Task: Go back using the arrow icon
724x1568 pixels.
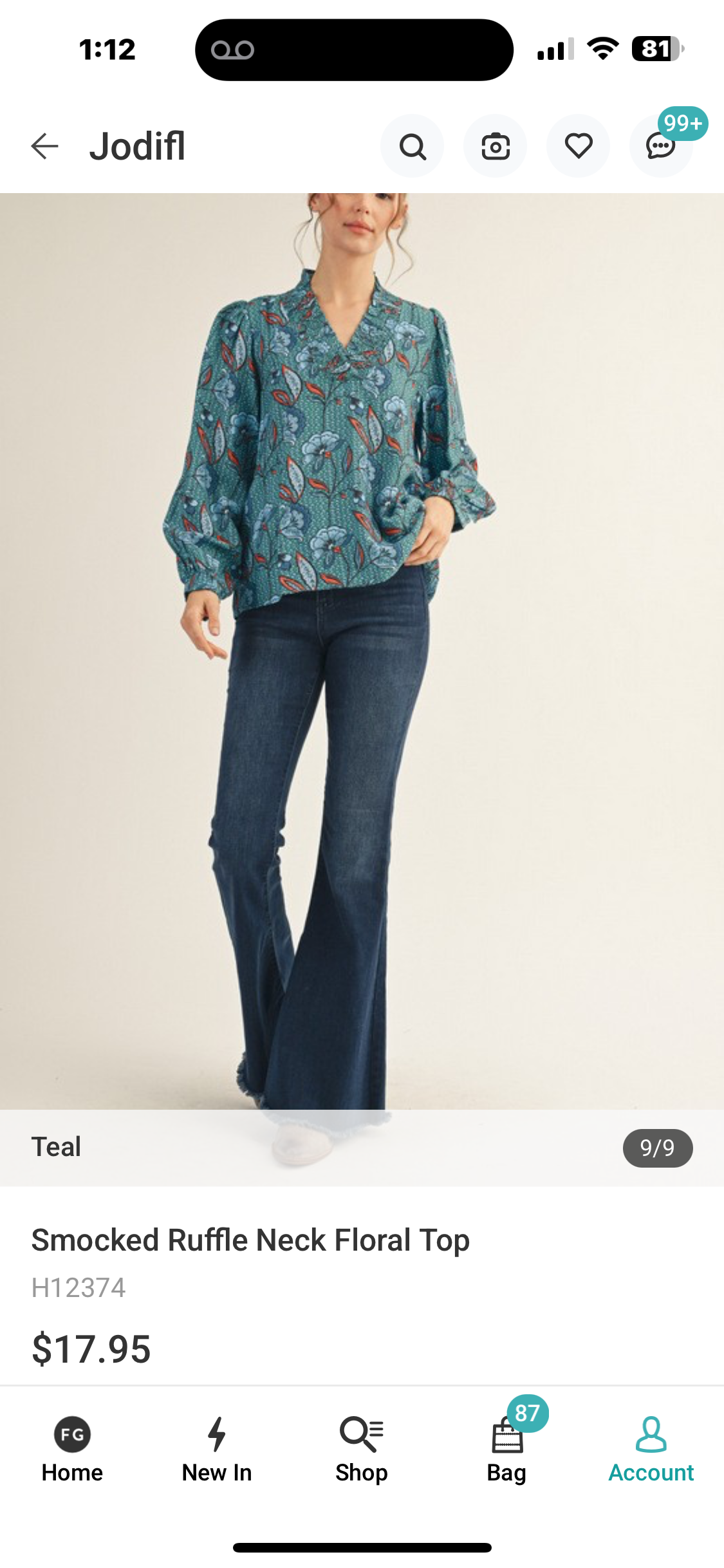Action: click(44, 146)
